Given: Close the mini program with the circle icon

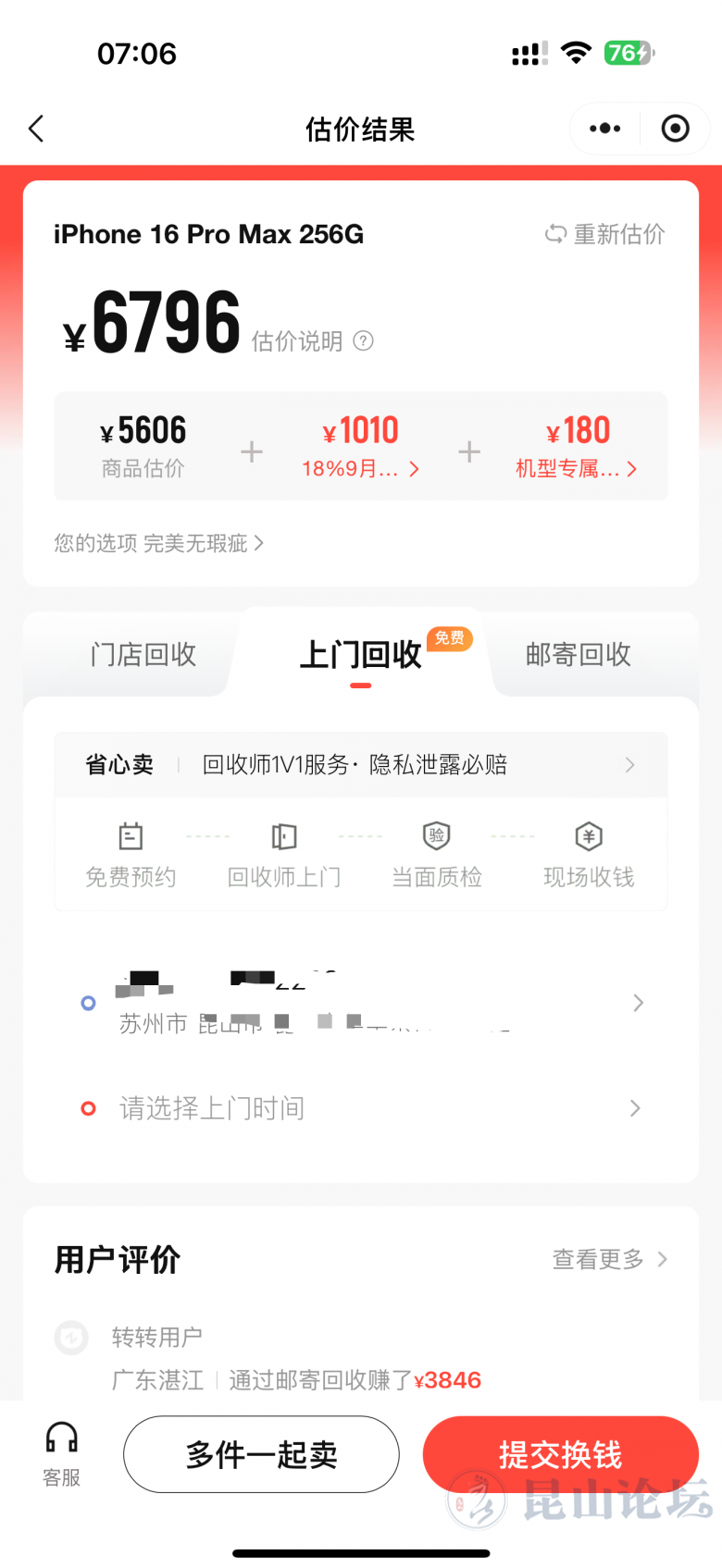Looking at the screenshot, I should tap(676, 129).
